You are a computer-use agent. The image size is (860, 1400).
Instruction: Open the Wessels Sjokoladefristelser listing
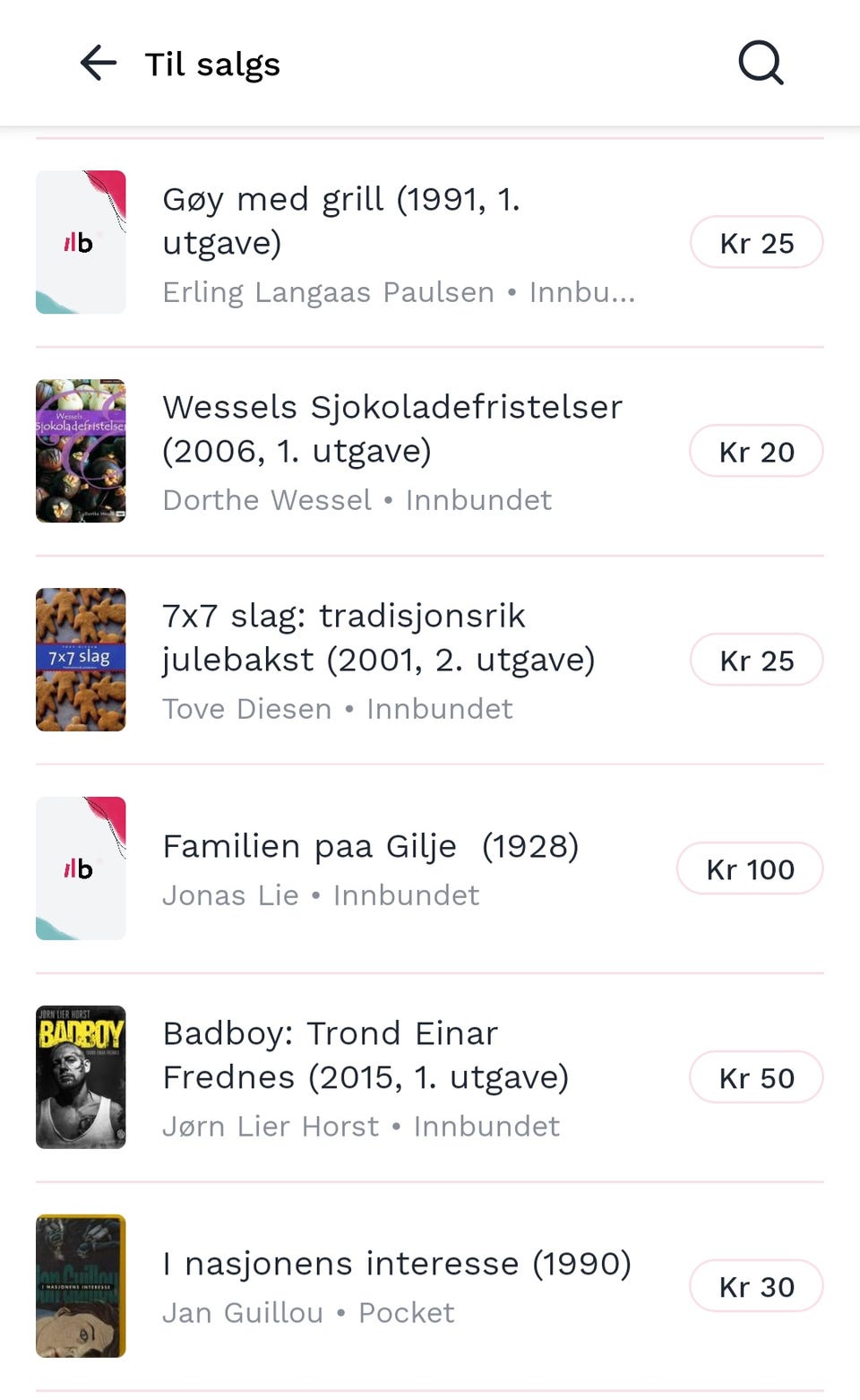coord(392,428)
